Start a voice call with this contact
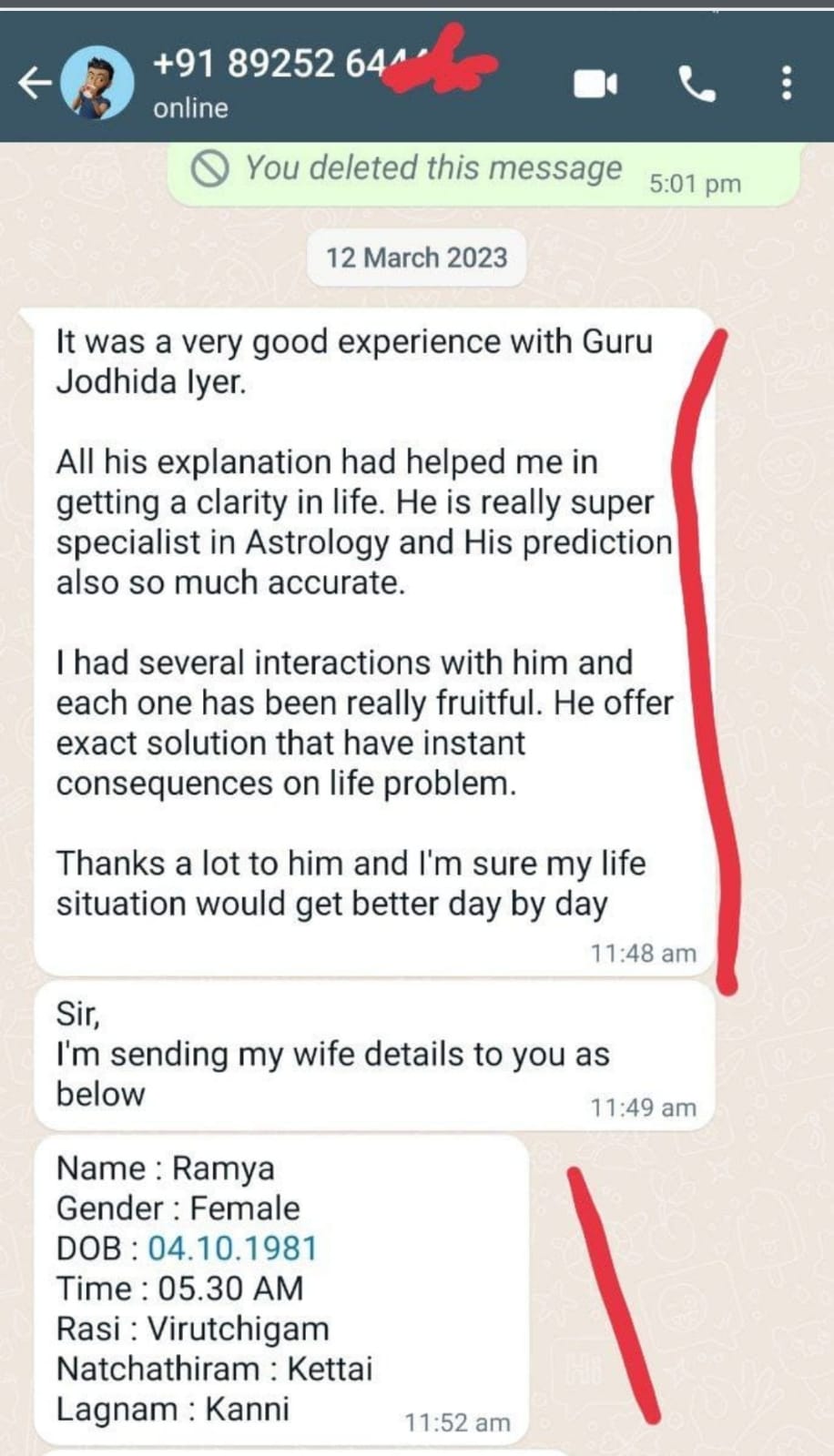This screenshot has height=1456, width=834. pos(697,85)
